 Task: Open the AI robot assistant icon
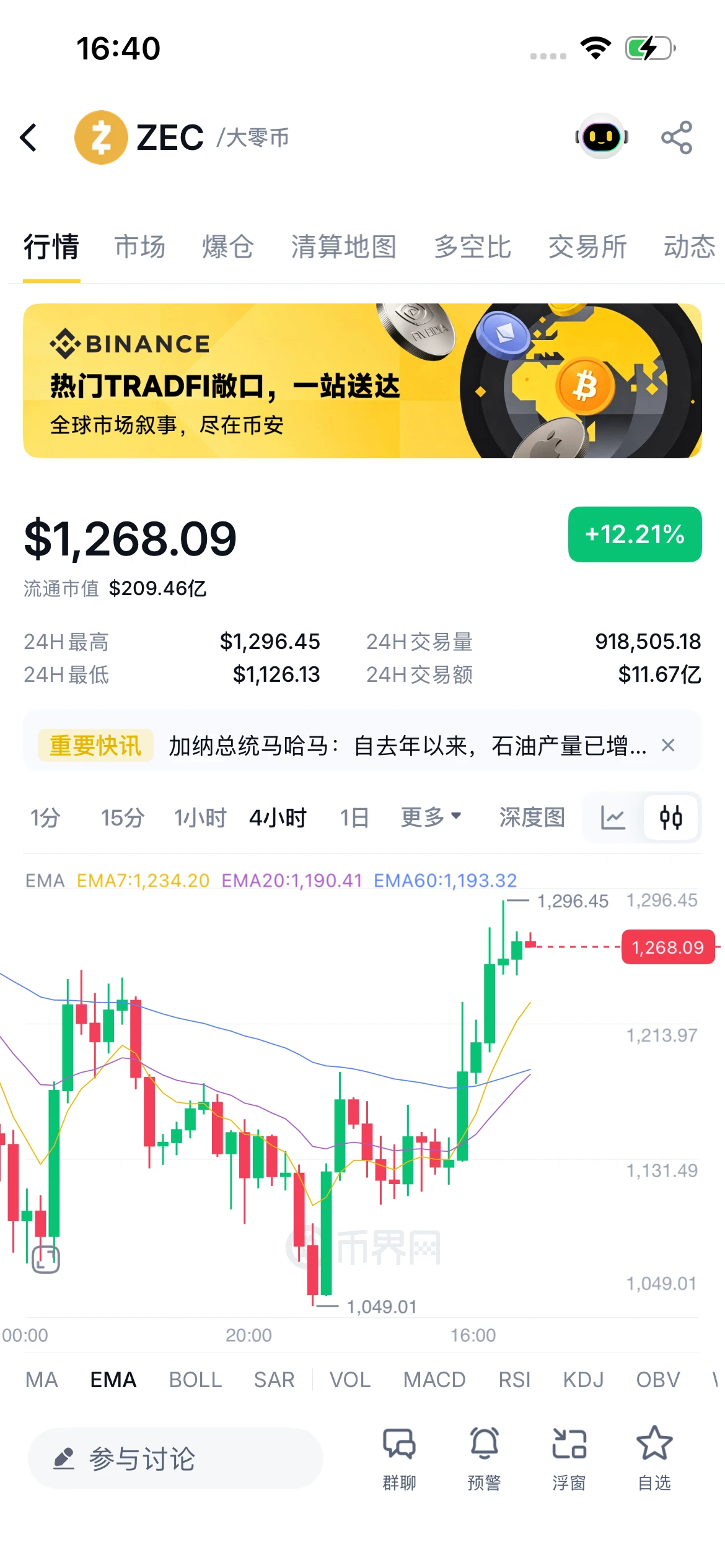point(602,136)
